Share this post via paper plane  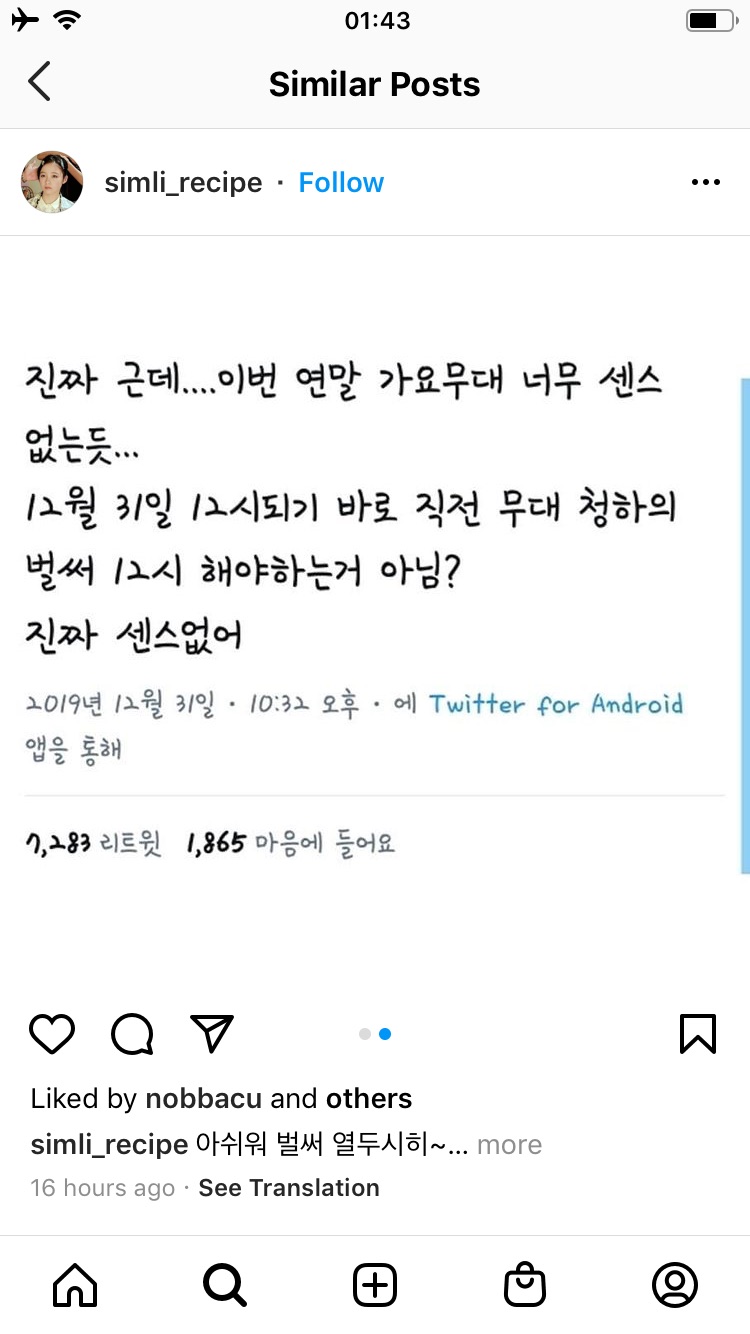212,1034
